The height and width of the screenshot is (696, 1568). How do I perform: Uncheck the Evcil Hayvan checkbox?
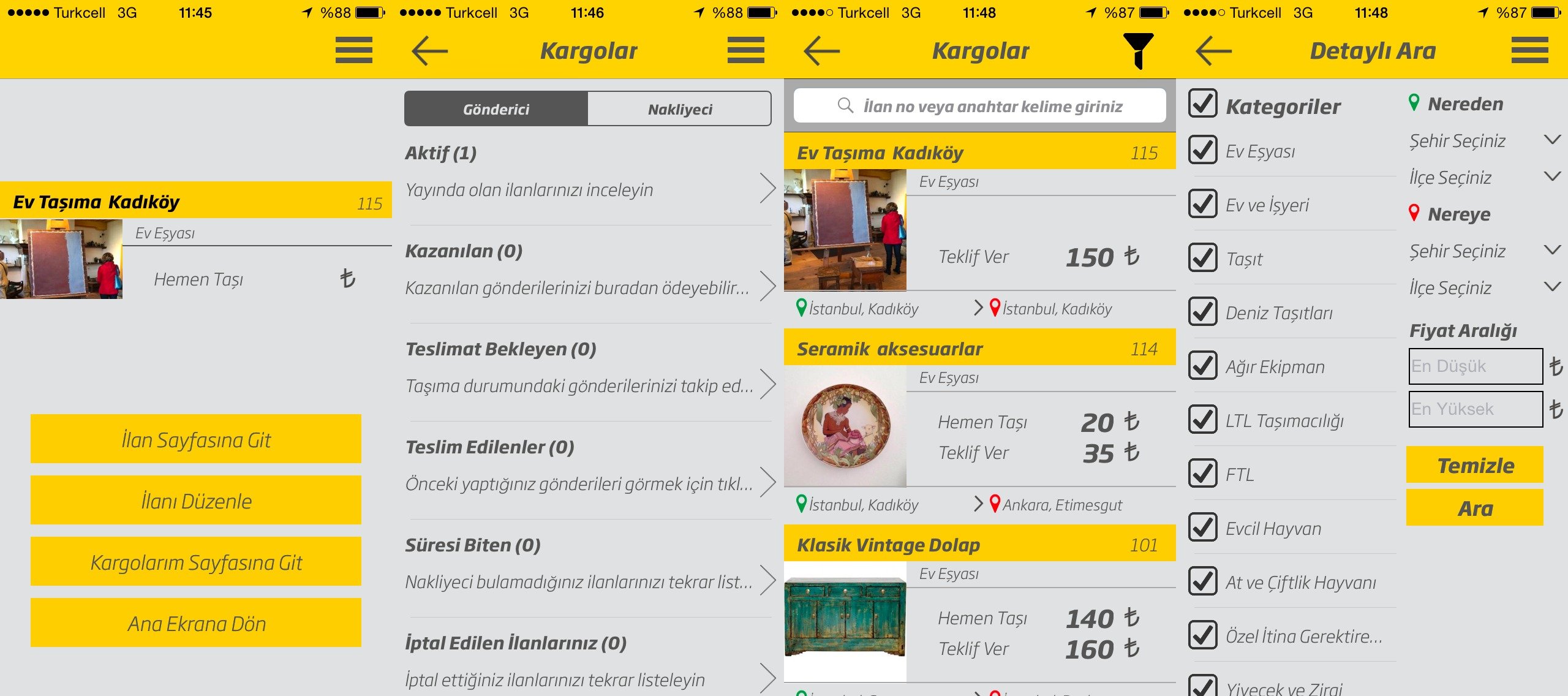coord(1203,528)
